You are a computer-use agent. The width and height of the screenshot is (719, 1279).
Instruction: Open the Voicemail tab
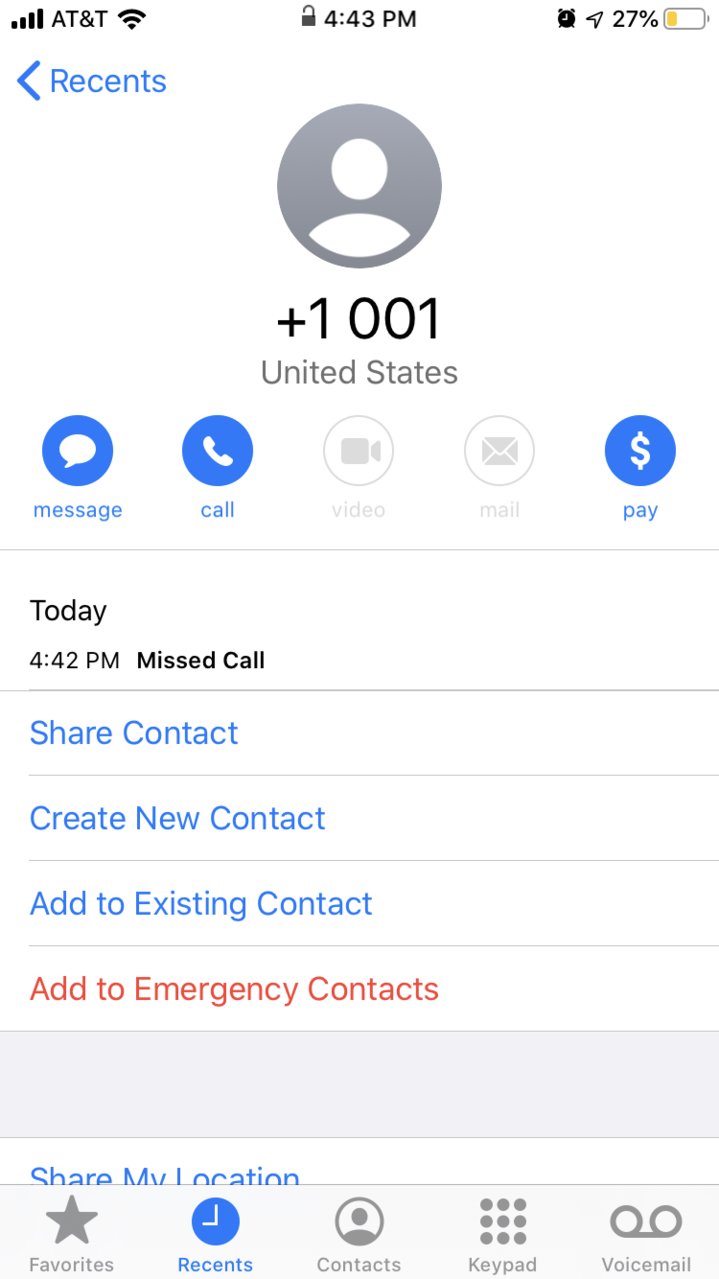(646, 1235)
